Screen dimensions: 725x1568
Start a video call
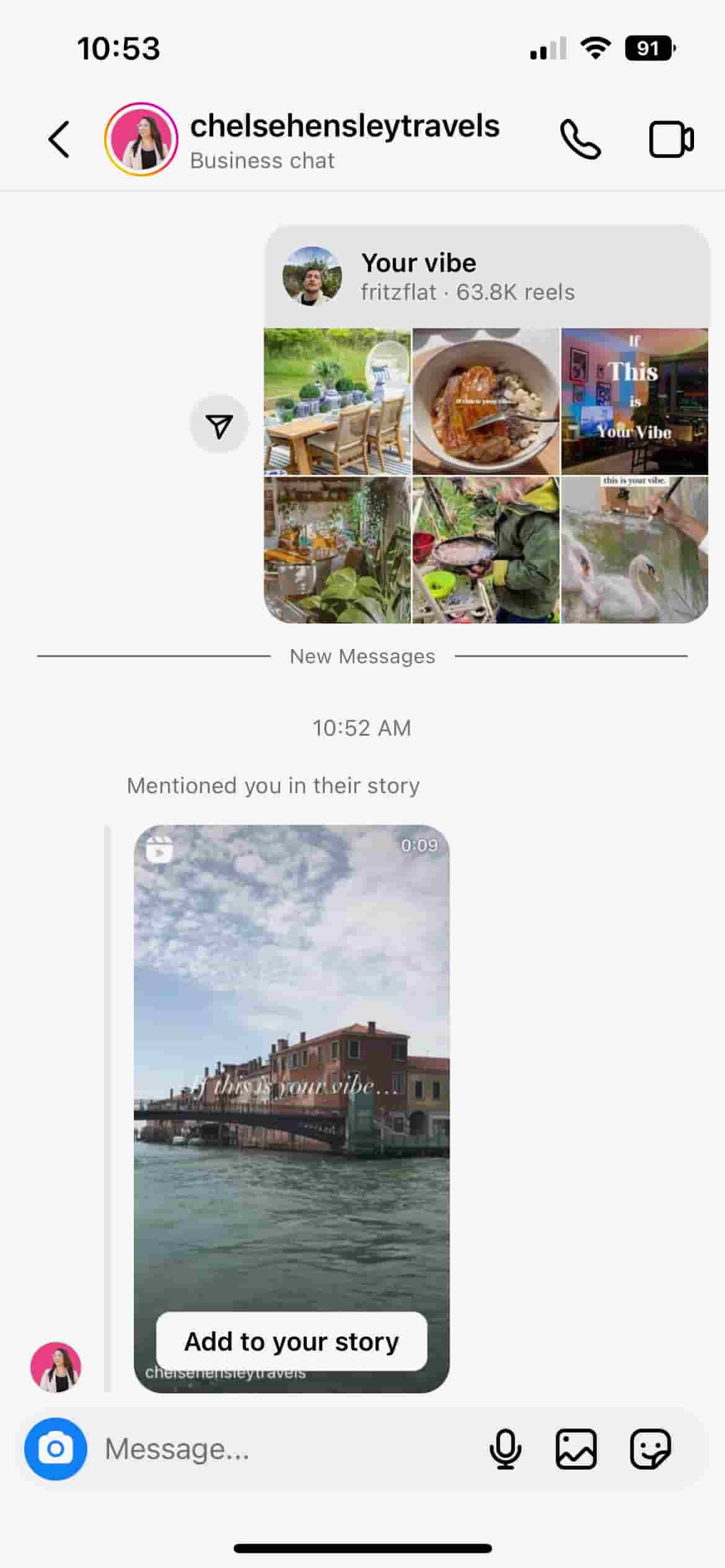coord(671,139)
